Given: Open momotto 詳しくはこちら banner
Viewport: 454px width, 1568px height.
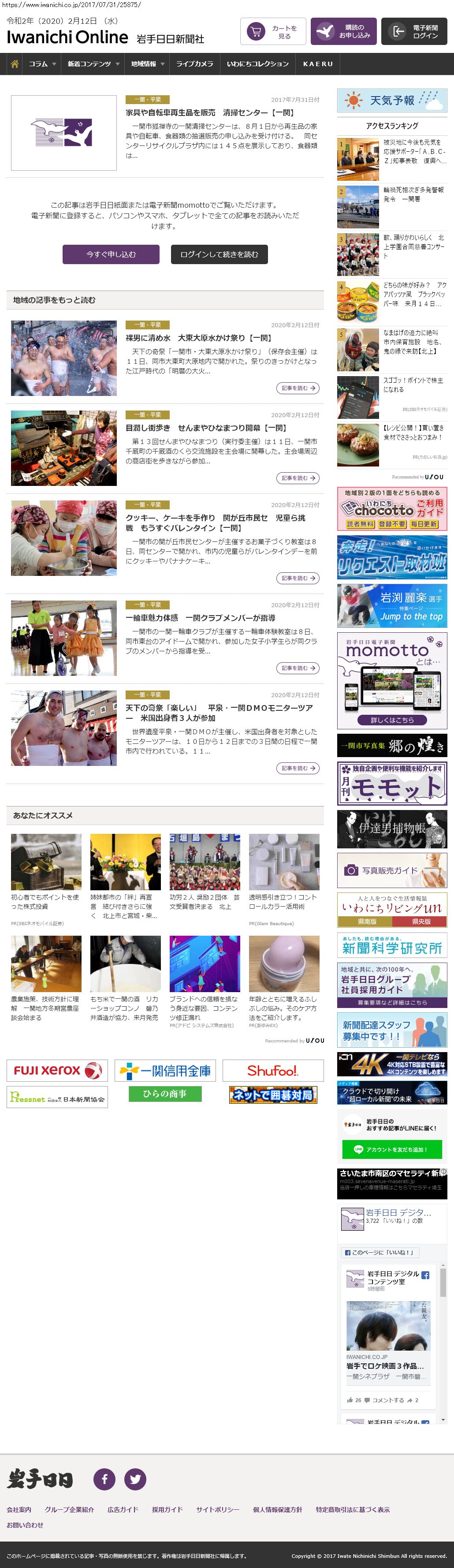Looking at the screenshot, I should (392, 720).
